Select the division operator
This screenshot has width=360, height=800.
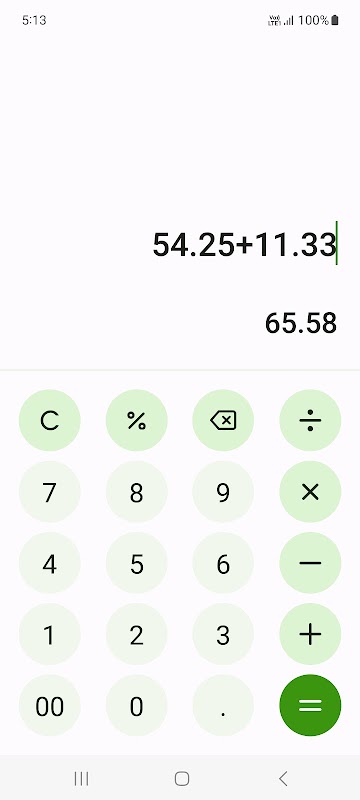(310, 420)
